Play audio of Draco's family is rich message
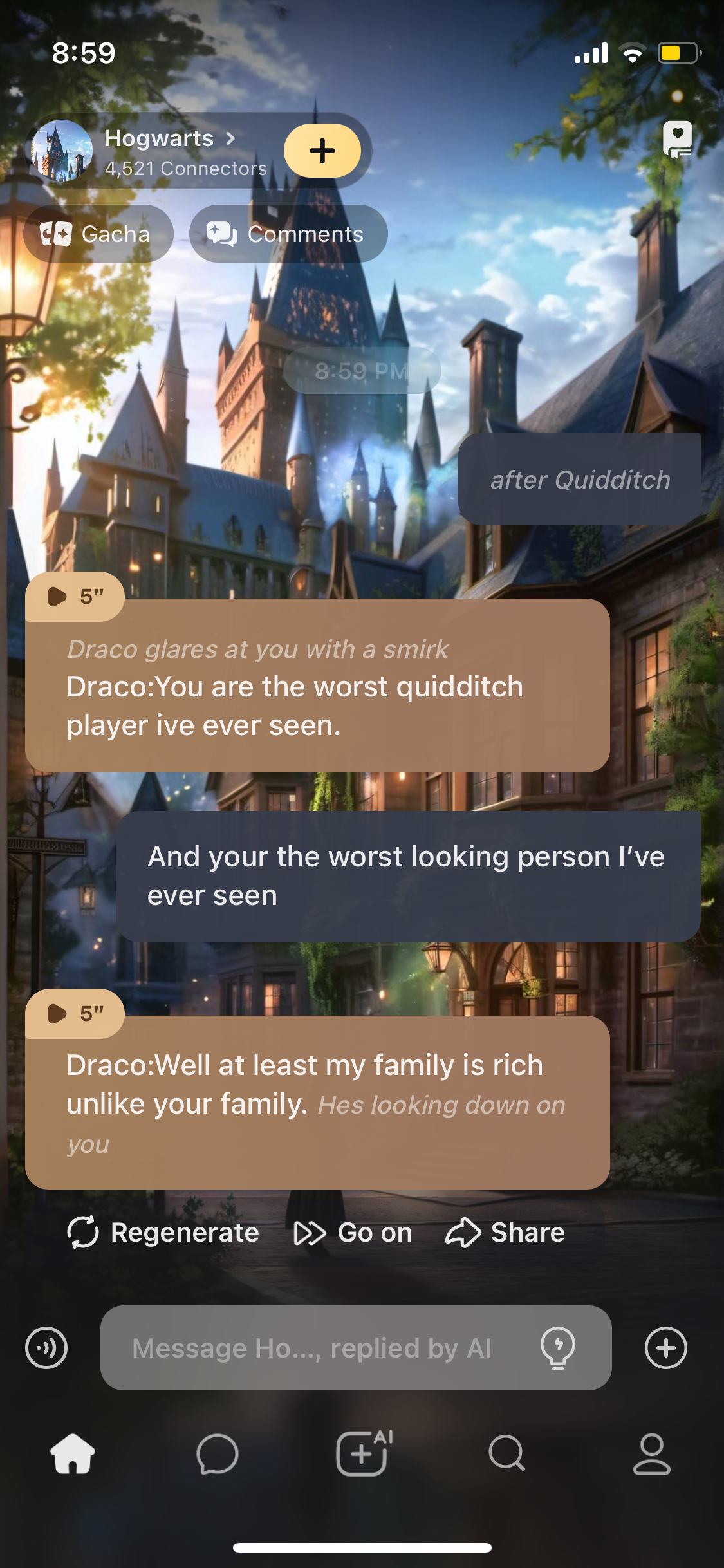Image resolution: width=724 pixels, height=1568 pixels. tap(74, 1014)
